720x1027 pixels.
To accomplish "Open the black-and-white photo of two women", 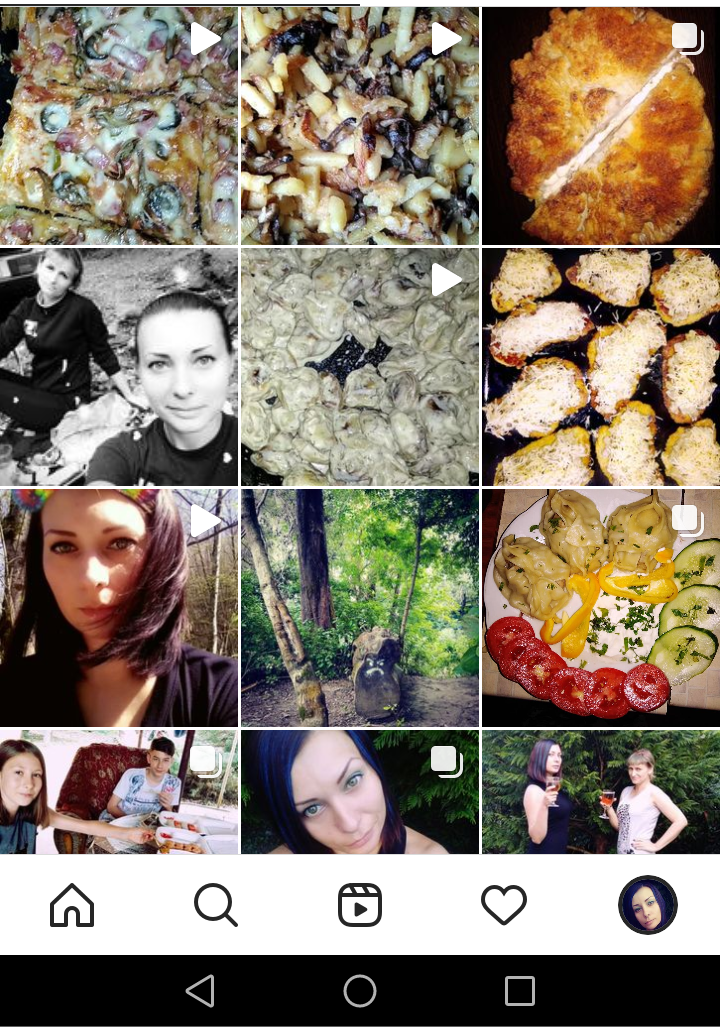I will coord(119,366).
